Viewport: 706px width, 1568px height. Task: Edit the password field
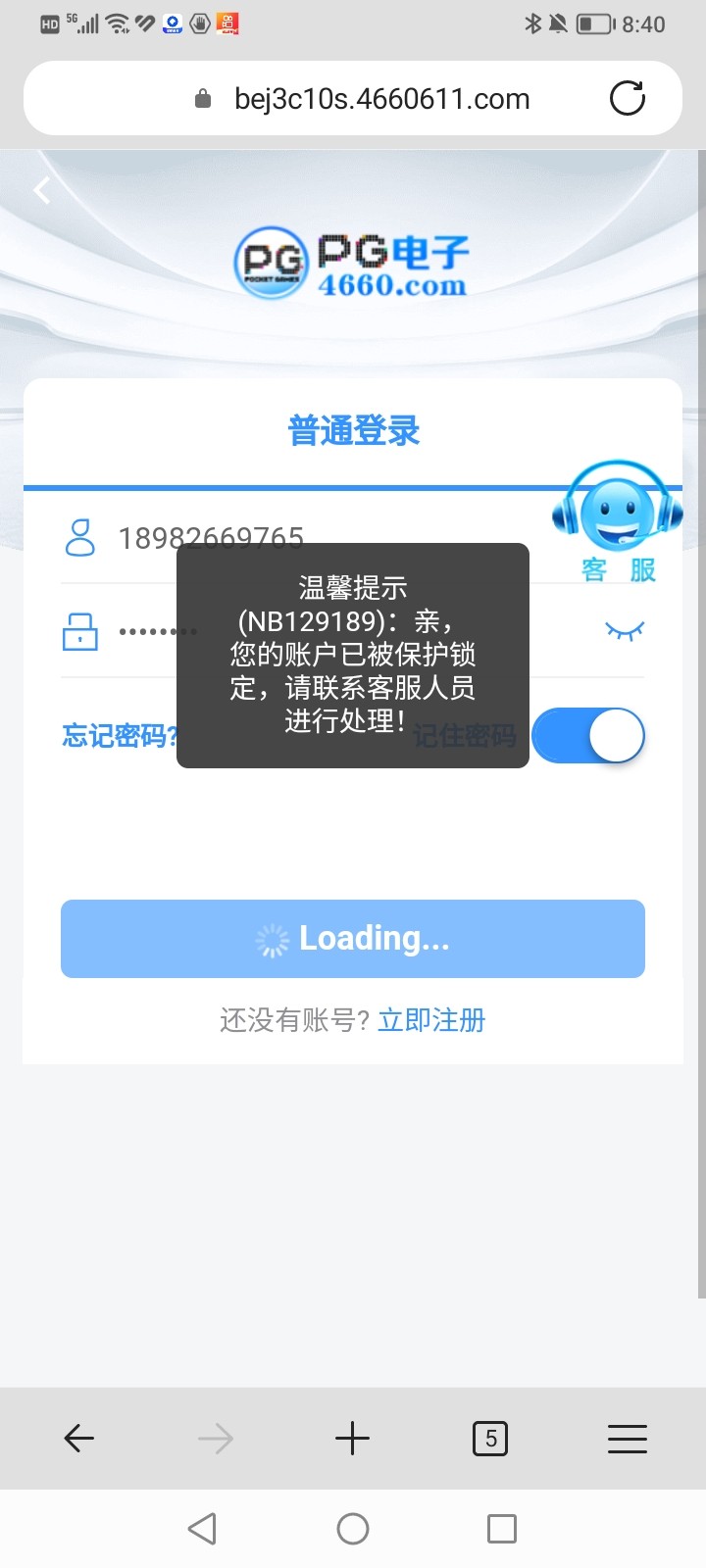coord(147,632)
